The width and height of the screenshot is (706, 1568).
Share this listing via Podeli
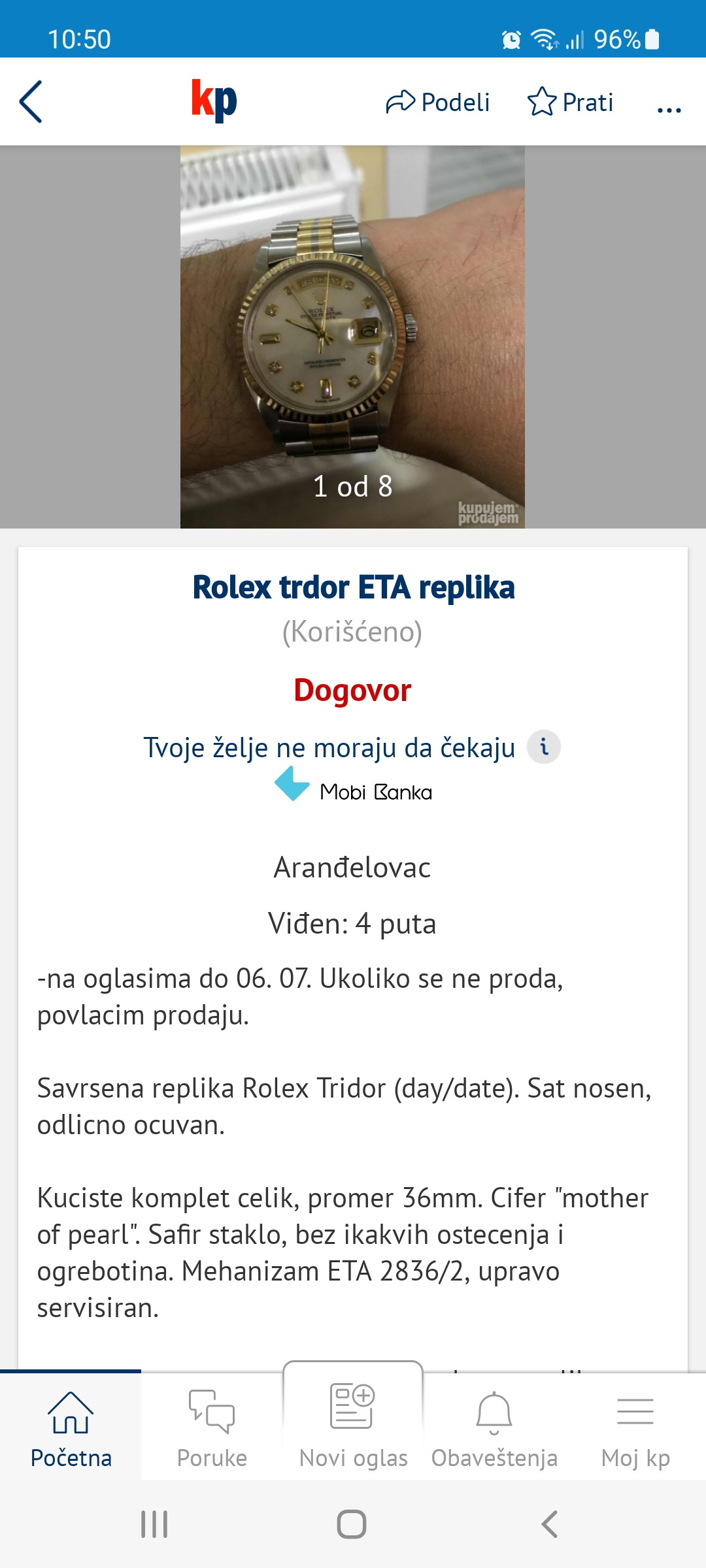pyautogui.click(x=437, y=102)
